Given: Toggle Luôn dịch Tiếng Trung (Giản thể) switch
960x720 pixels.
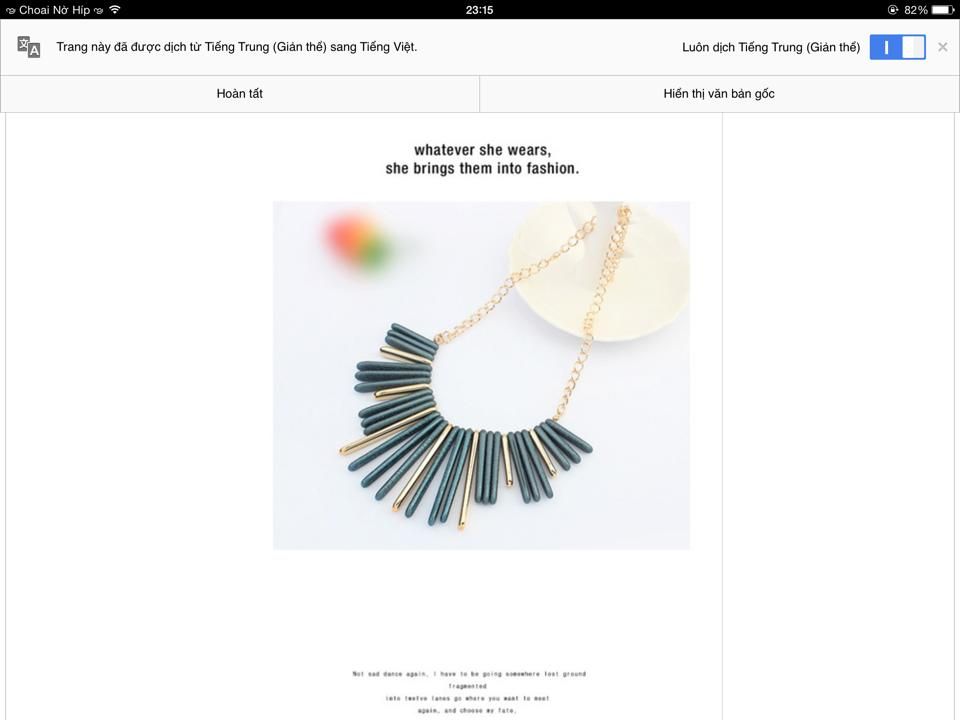Looking at the screenshot, I should (x=897, y=47).
